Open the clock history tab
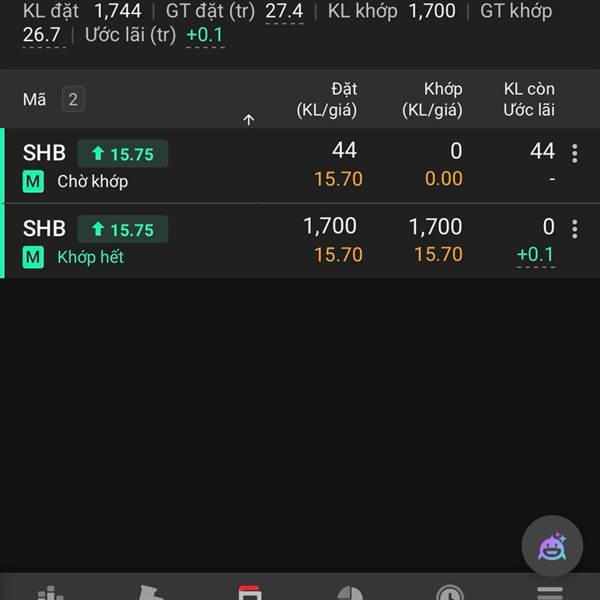 pyautogui.click(x=450, y=593)
